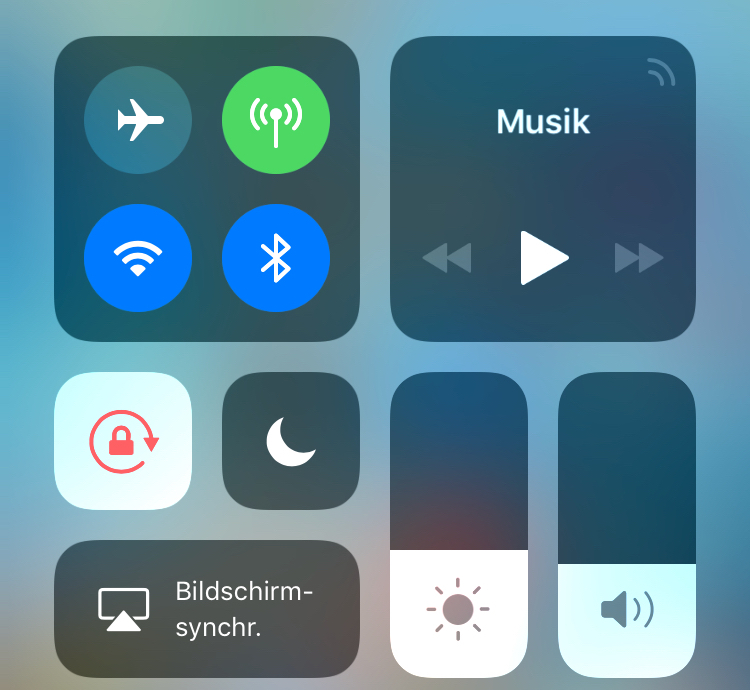Screen dimensions: 750x690
Task: Turn off Bluetooth
Action: (276, 258)
